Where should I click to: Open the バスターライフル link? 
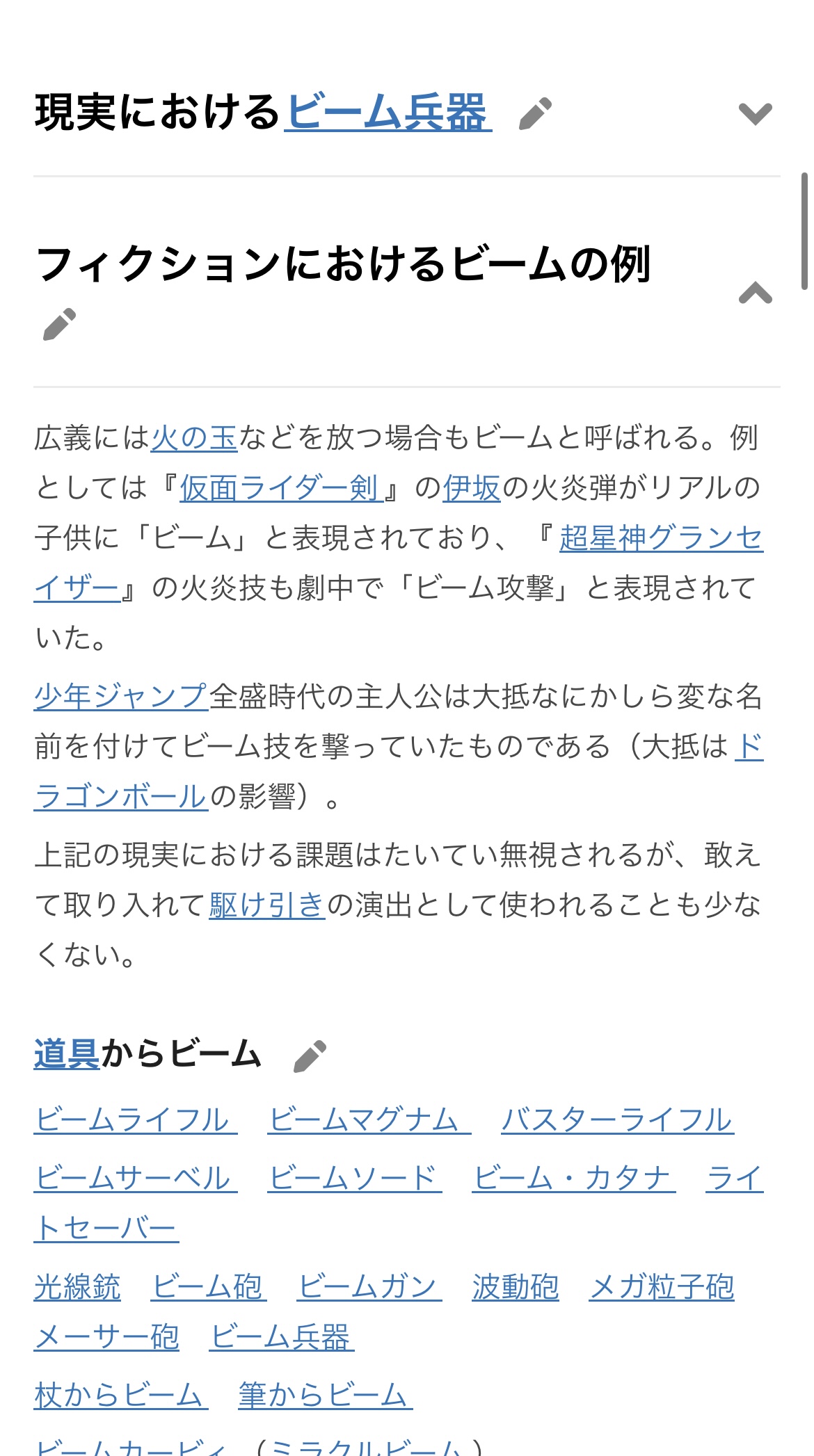617,1120
